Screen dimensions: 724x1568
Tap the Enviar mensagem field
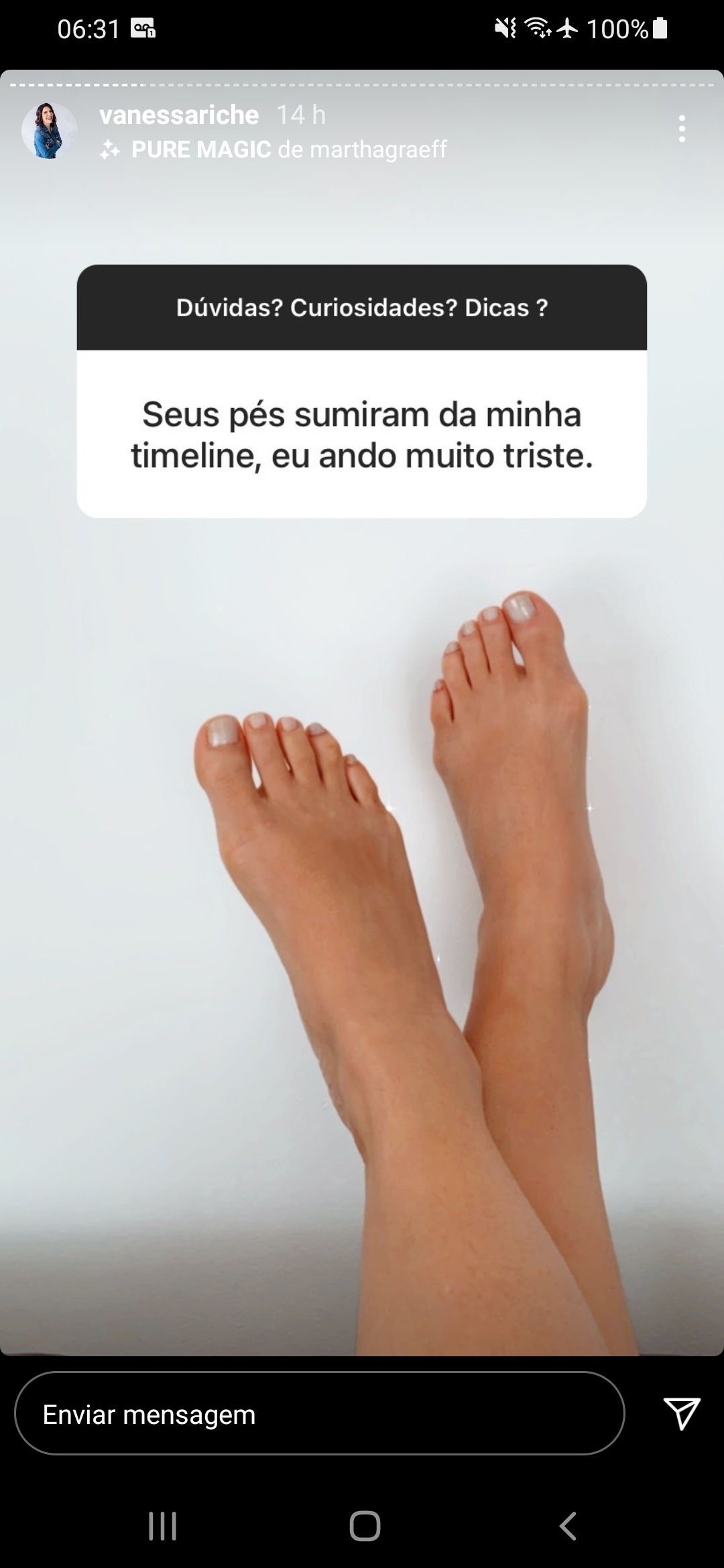(x=319, y=1415)
